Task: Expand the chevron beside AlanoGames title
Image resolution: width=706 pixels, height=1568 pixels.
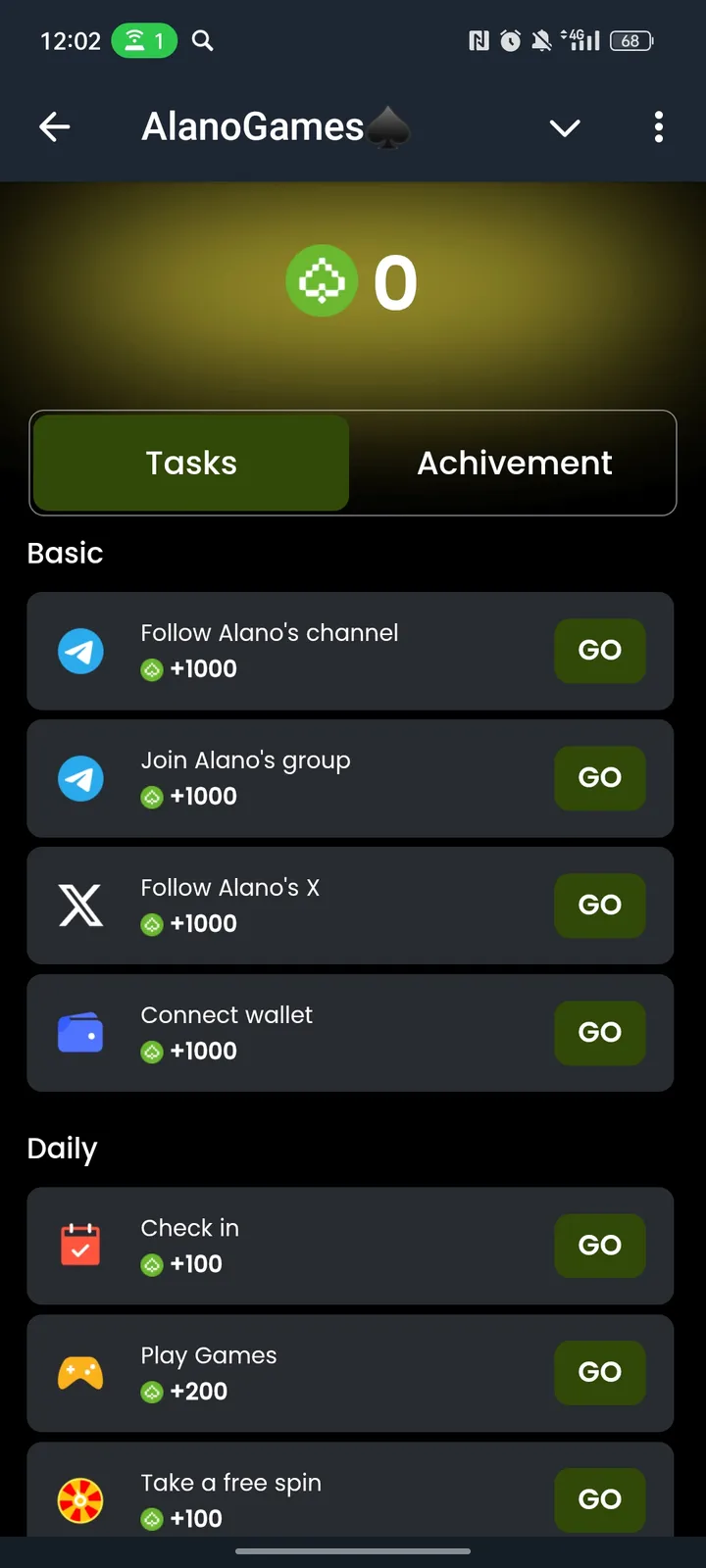Action: (565, 127)
